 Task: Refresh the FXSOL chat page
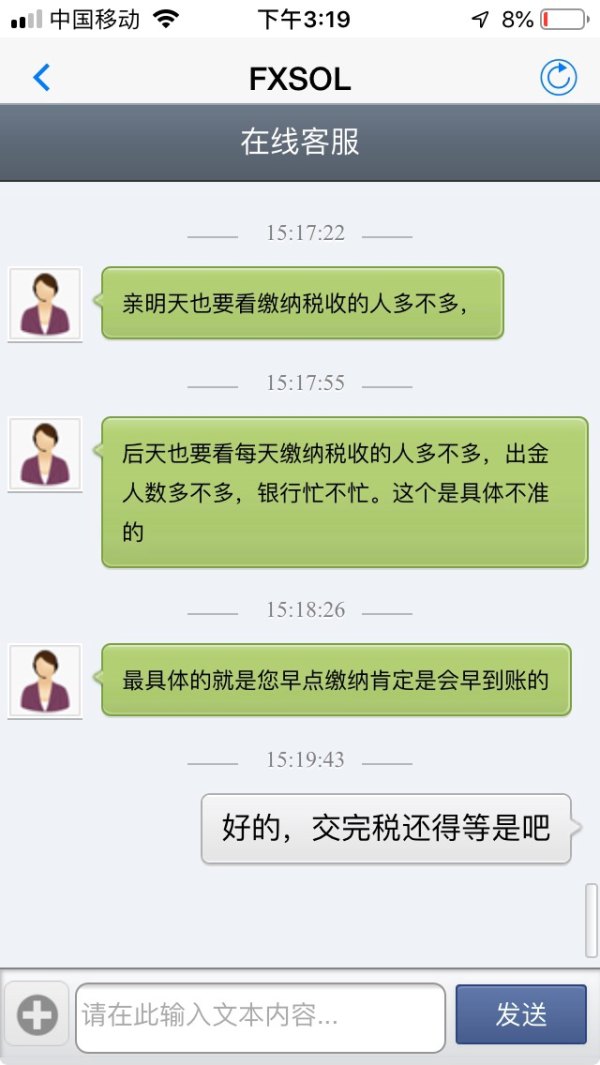[558, 77]
